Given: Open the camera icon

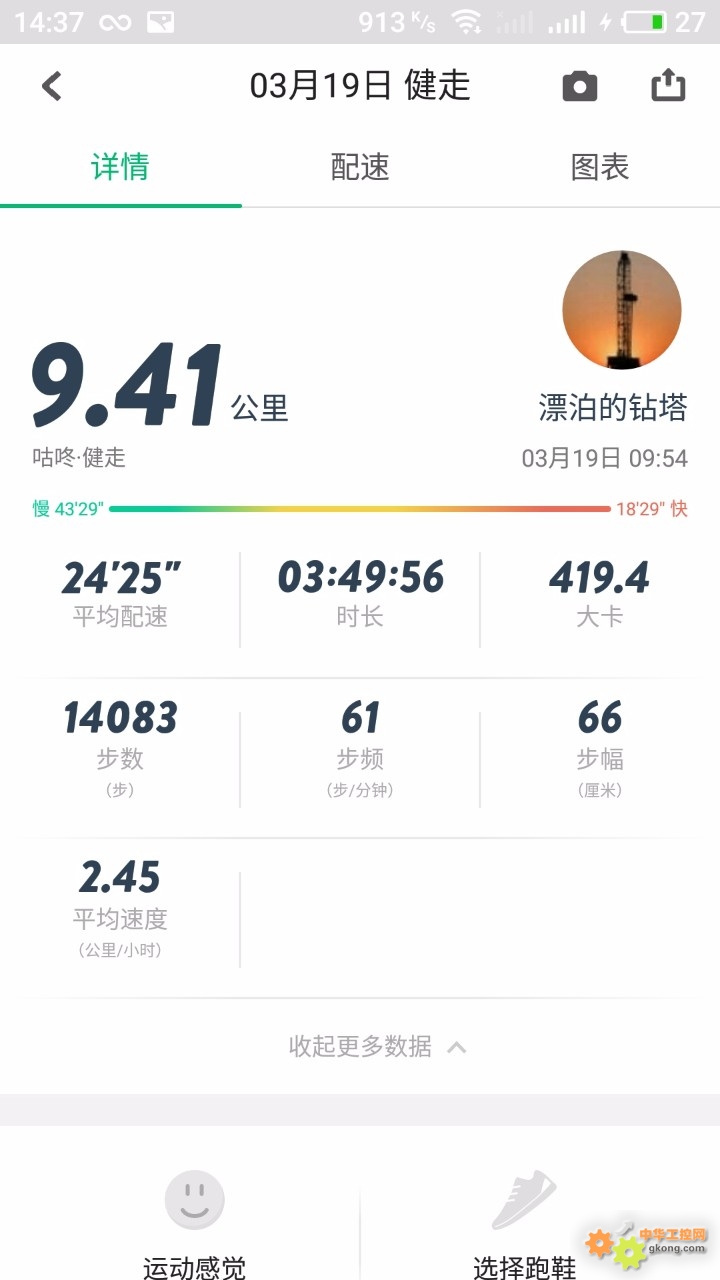Looking at the screenshot, I should point(579,87).
